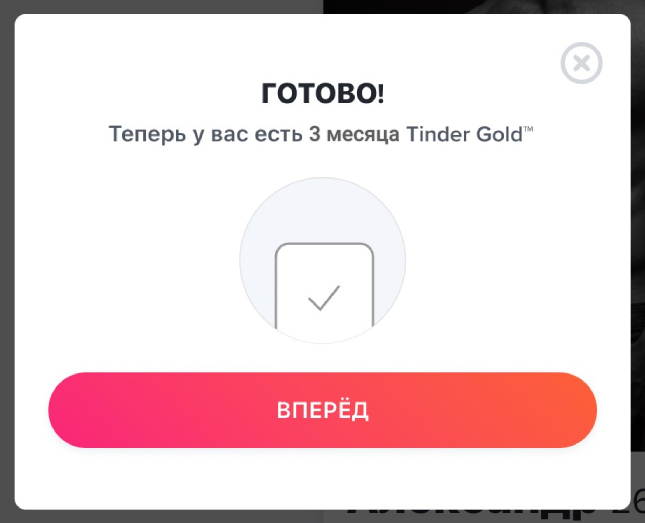Tap the ВПЕРЁД button to continue
The image size is (645, 523).
pyautogui.click(x=322, y=410)
